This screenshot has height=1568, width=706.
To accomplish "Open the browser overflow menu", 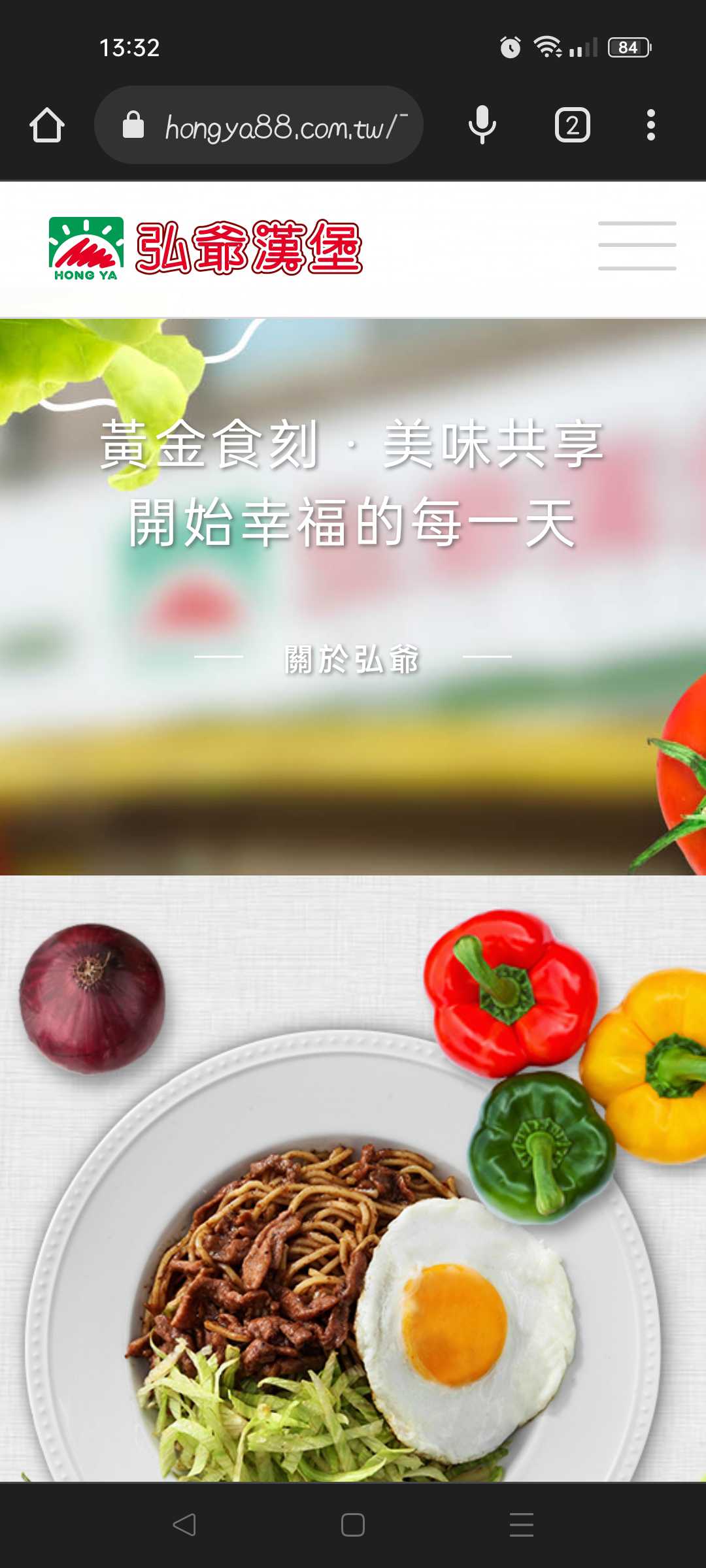I will [x=650, y=125].
